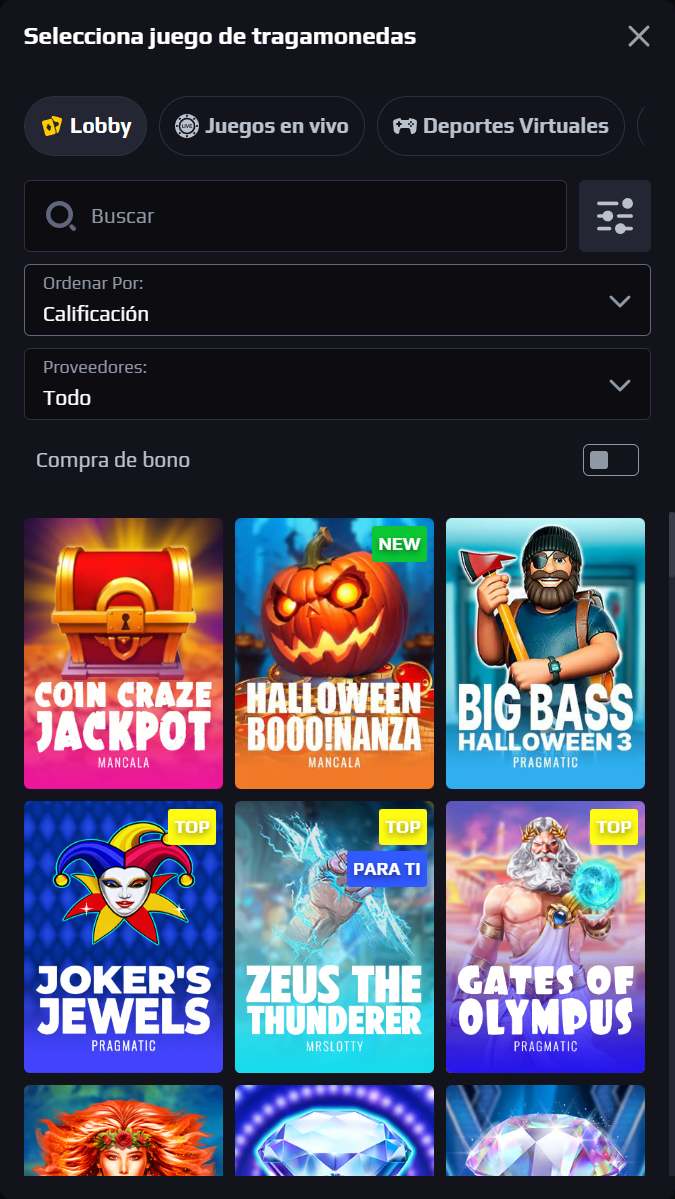Enable the Compra de bono toggle

coord(610,460)
